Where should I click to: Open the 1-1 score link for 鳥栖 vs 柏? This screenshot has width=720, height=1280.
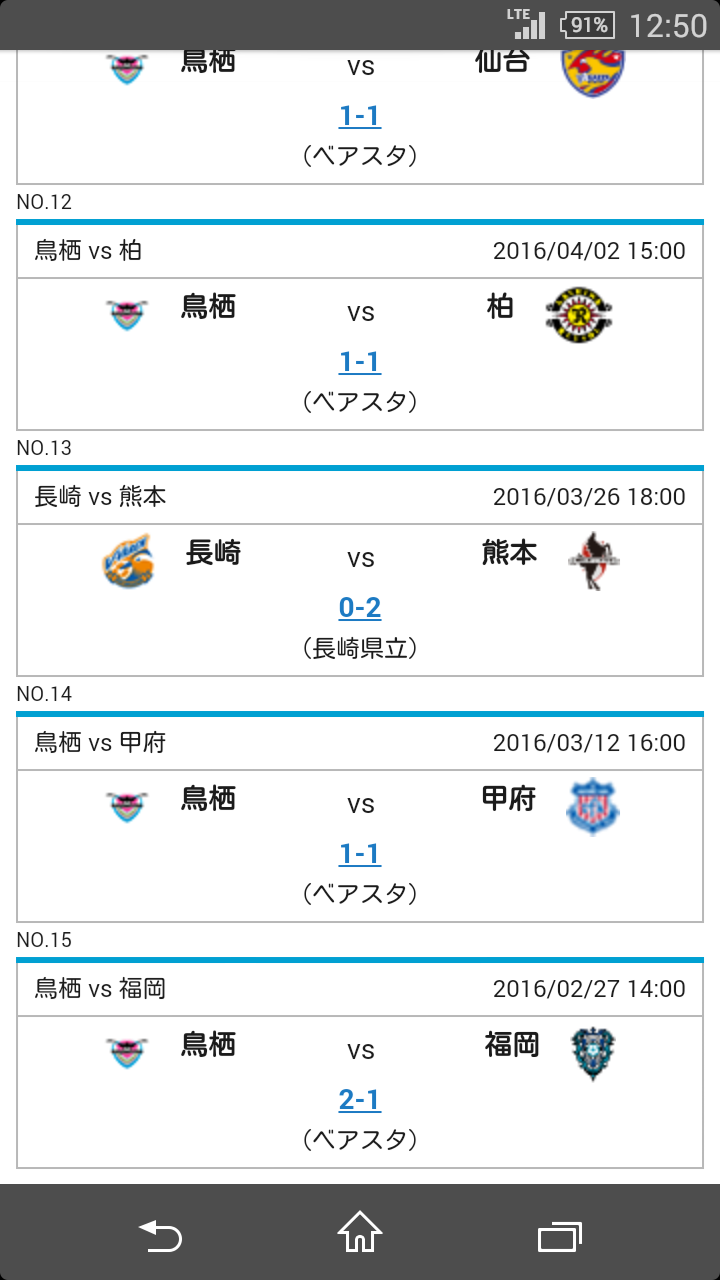360,362
